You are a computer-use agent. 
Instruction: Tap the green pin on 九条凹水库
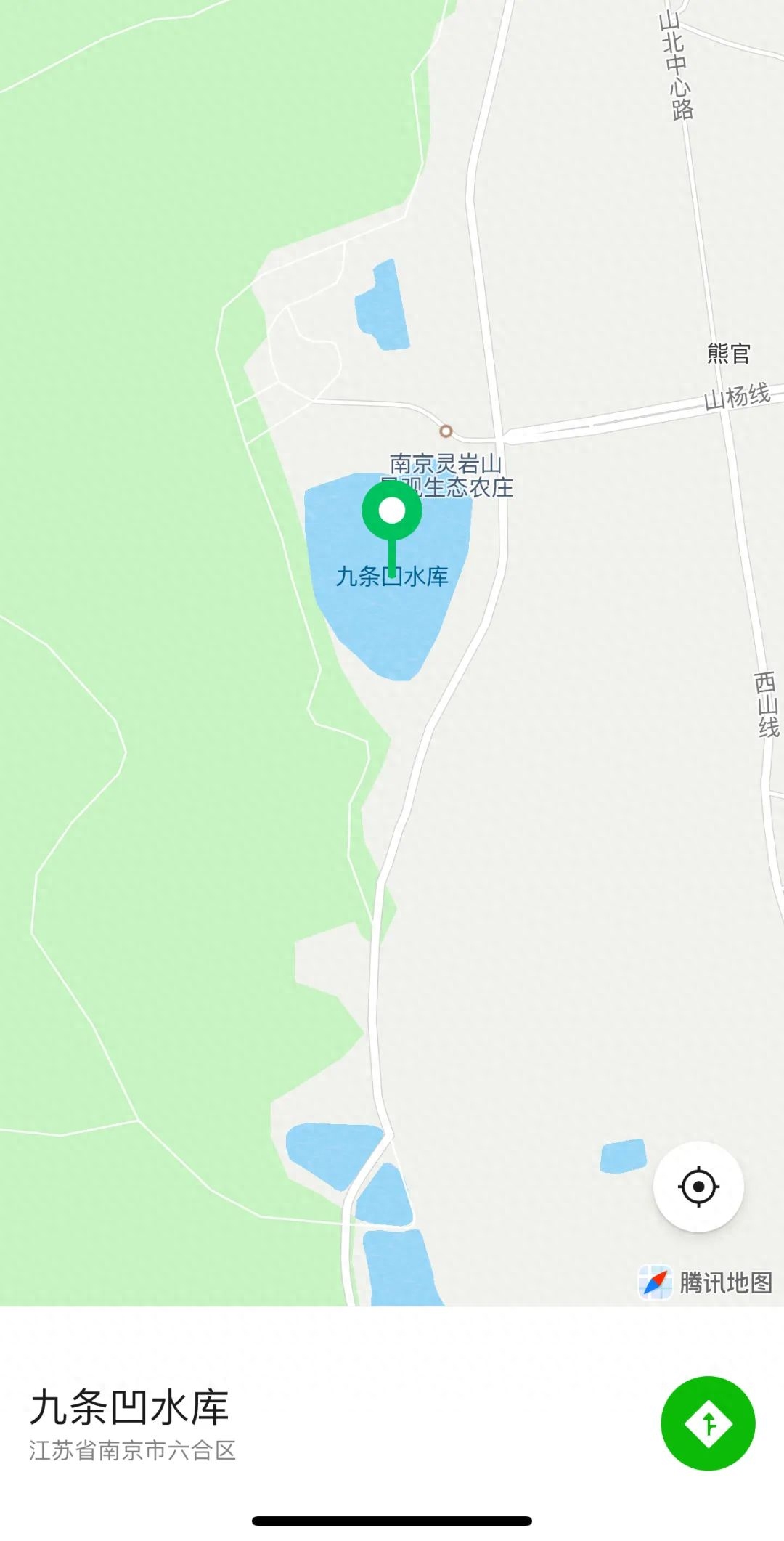(x=392, y=512)
